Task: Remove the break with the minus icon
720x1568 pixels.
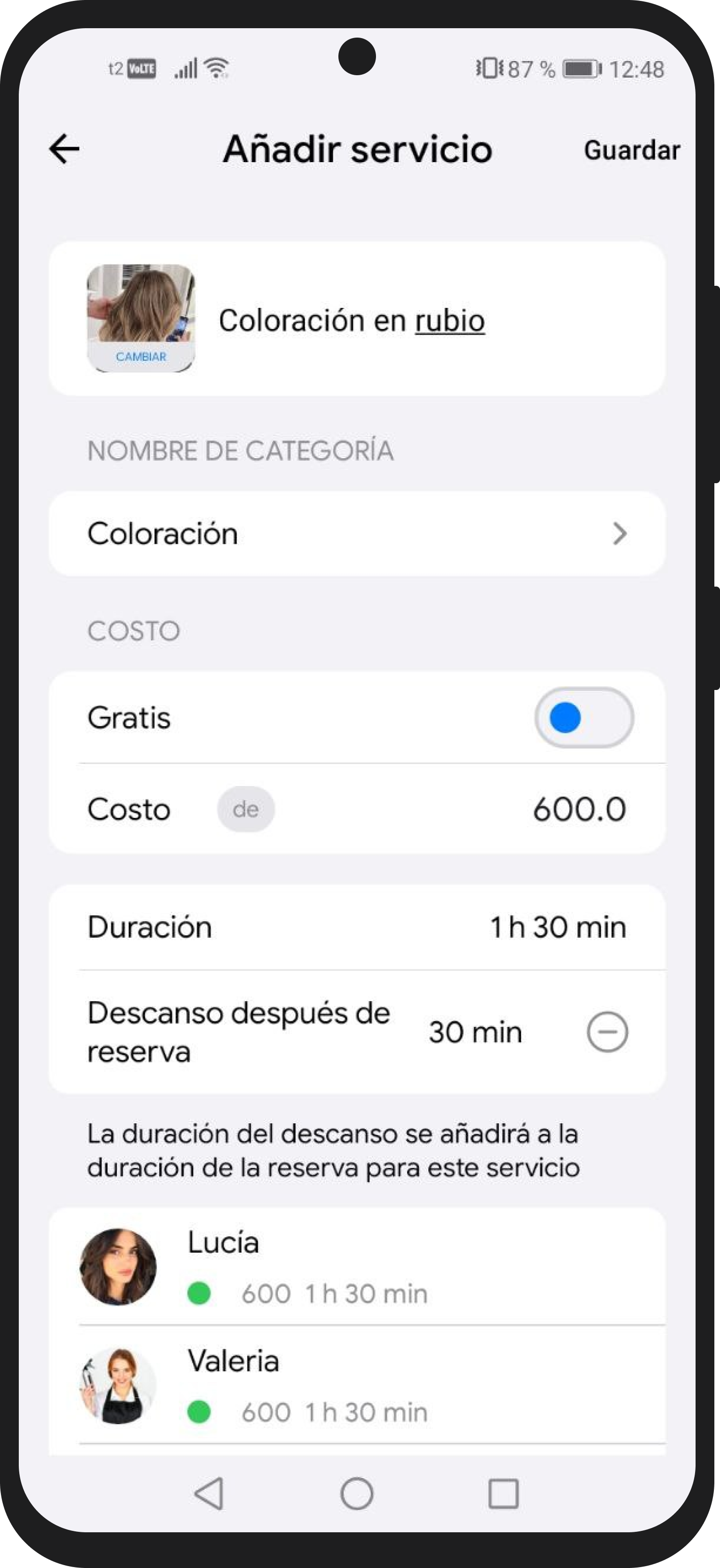Action: (x=607, y=1032)
